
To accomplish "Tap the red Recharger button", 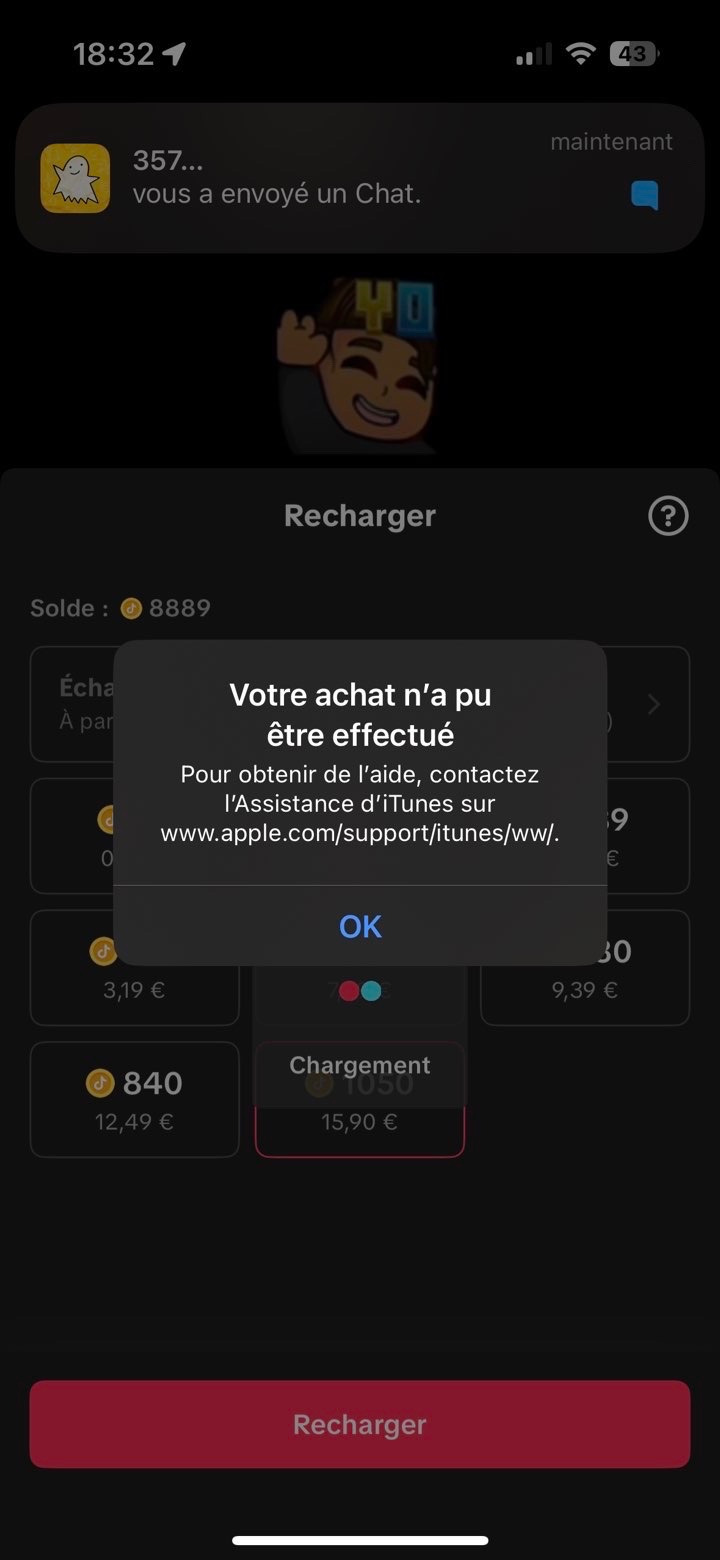I will (360, 1424).
